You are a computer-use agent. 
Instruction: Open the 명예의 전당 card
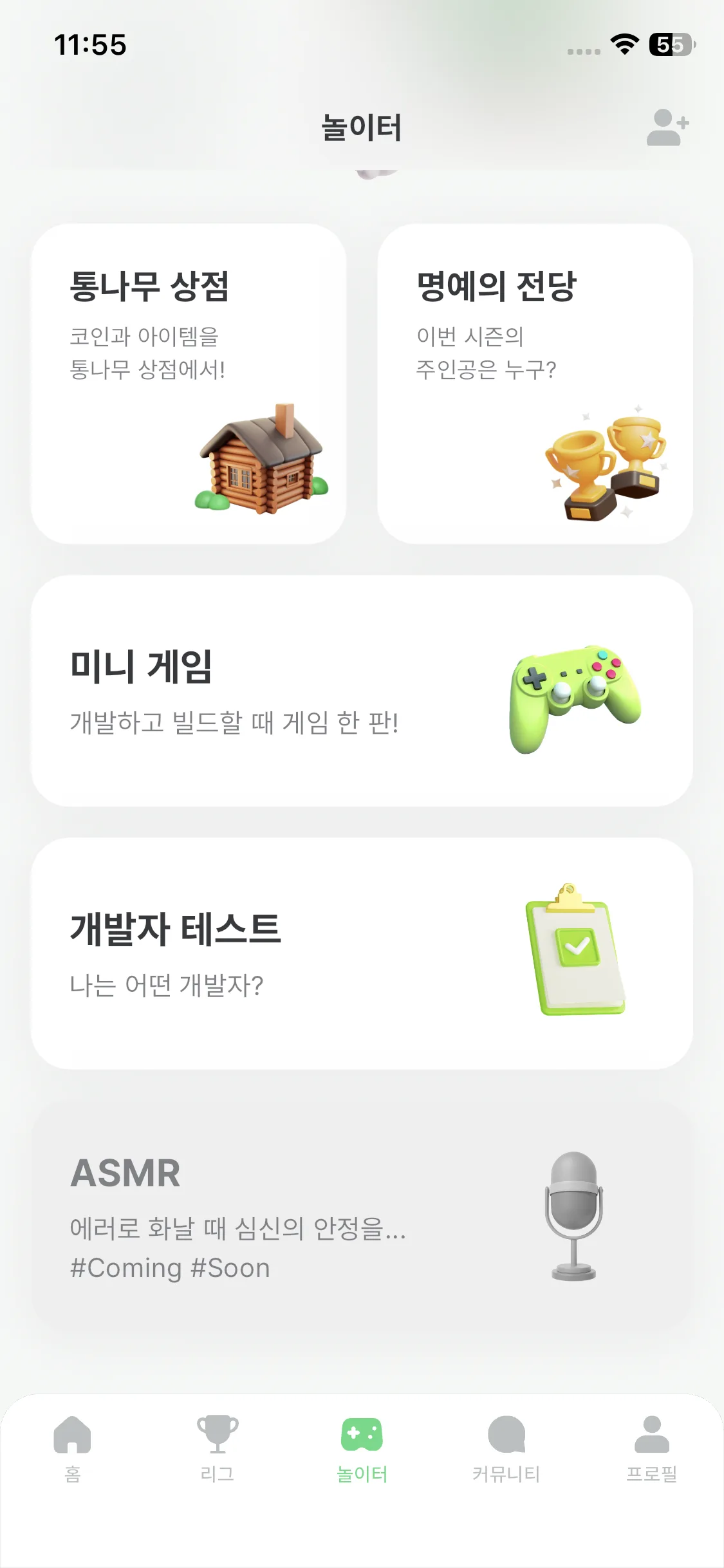[x=535, y=384]
